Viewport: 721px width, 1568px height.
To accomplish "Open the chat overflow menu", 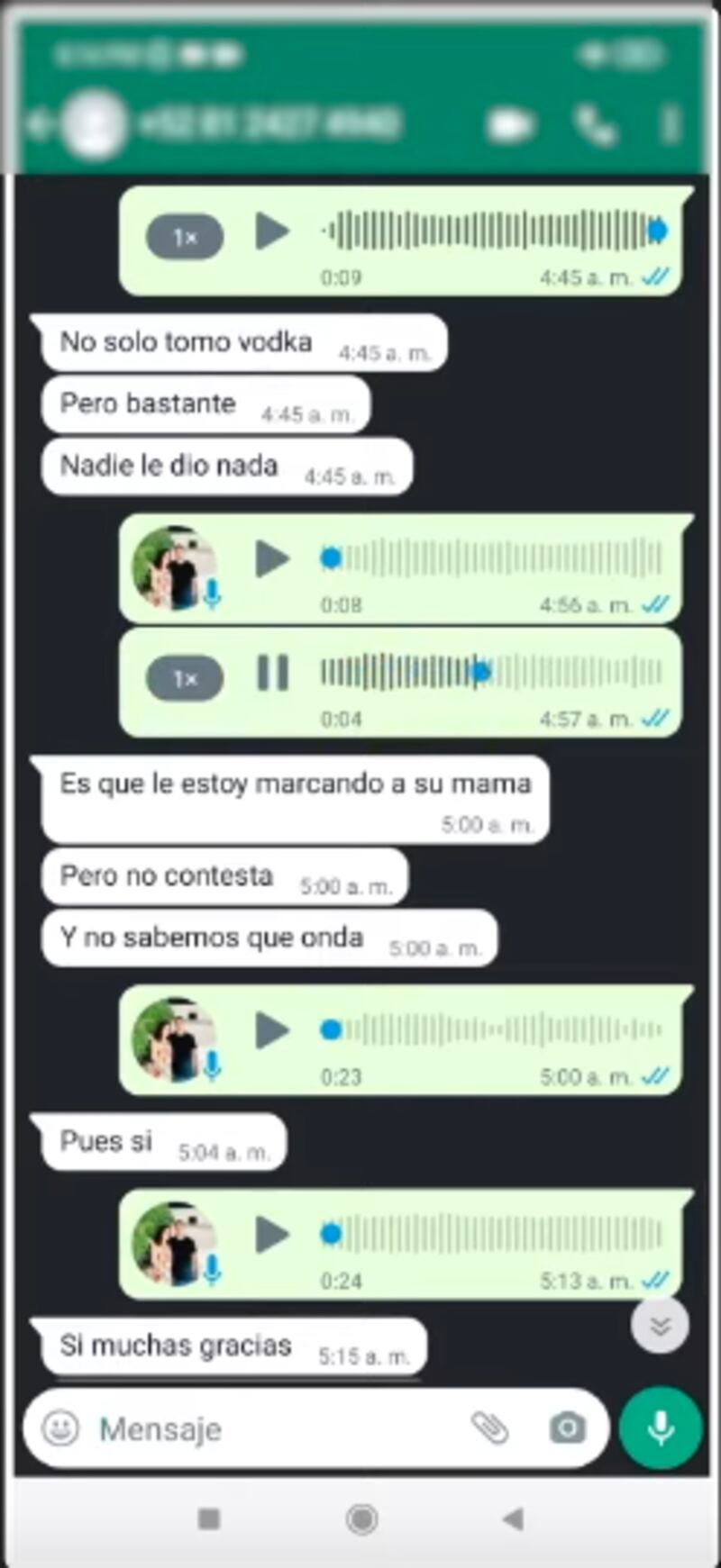I will [669, 125].
